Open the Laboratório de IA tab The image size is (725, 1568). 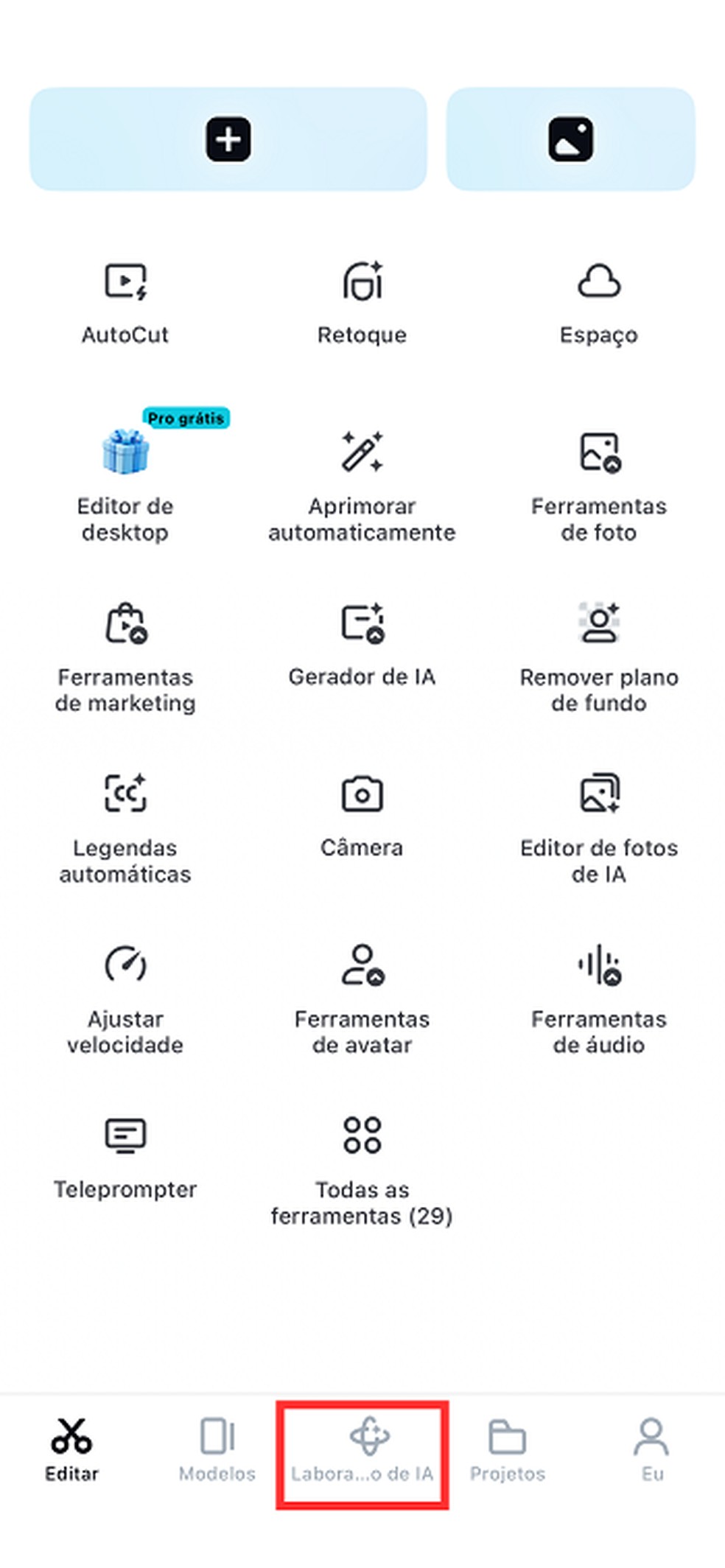tap(362, 1448)
